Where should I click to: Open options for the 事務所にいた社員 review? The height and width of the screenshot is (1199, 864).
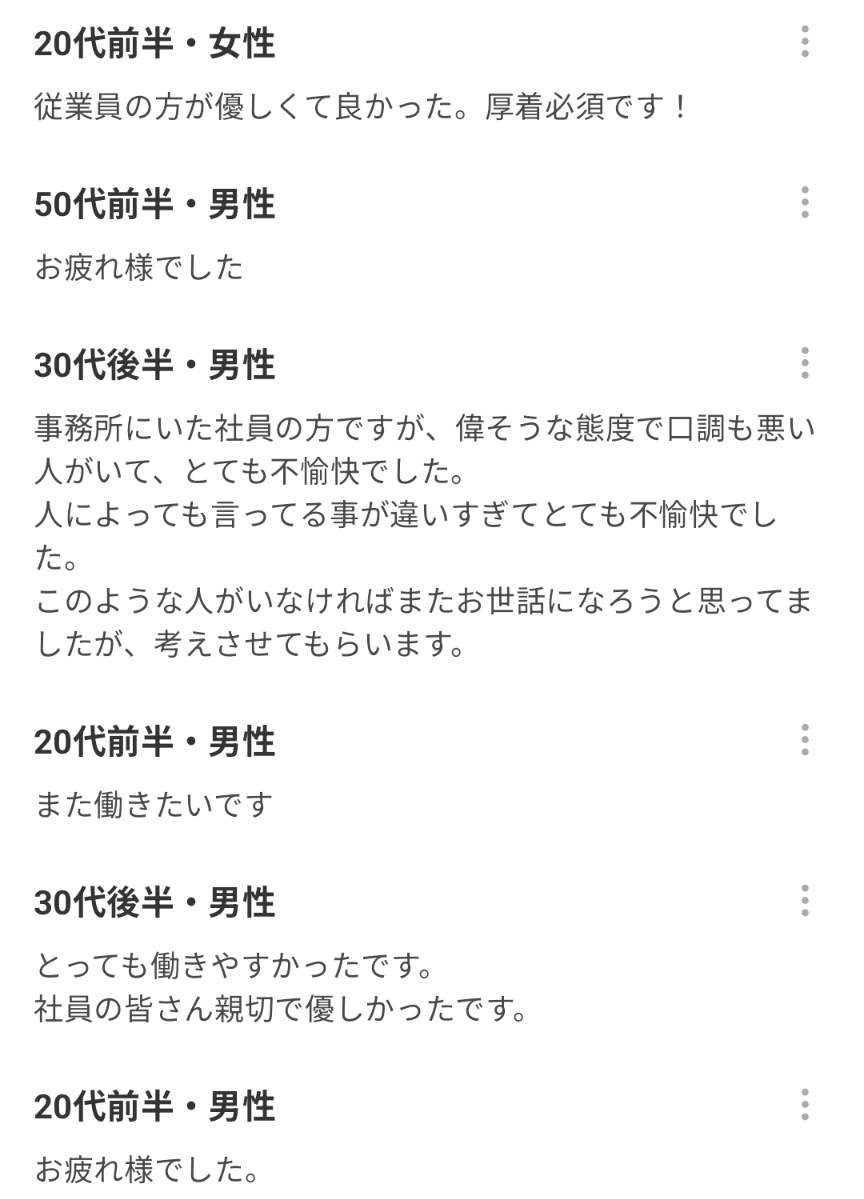click(x=804, y=362)
